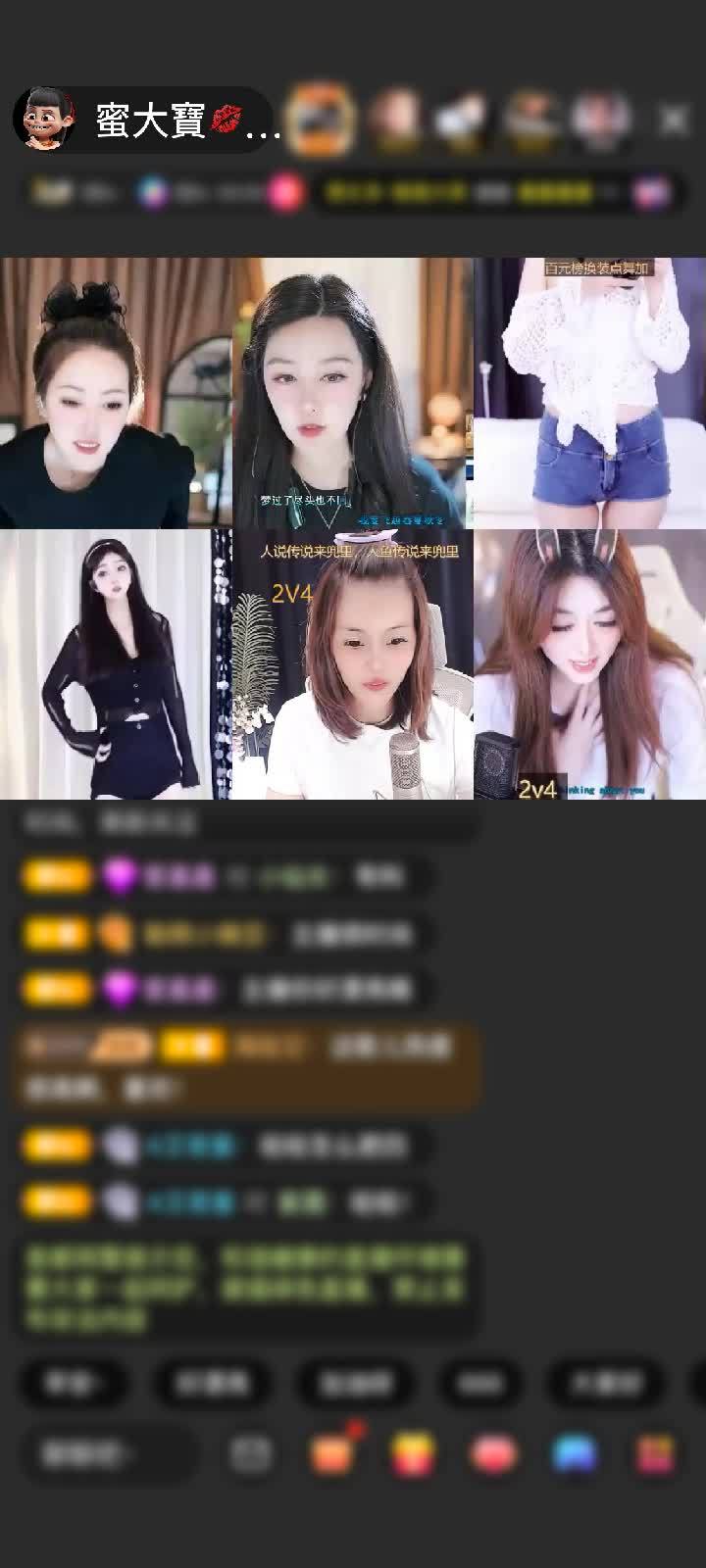Open the orange icon with red dot
706x1568 pixels.
point(333,1454)
